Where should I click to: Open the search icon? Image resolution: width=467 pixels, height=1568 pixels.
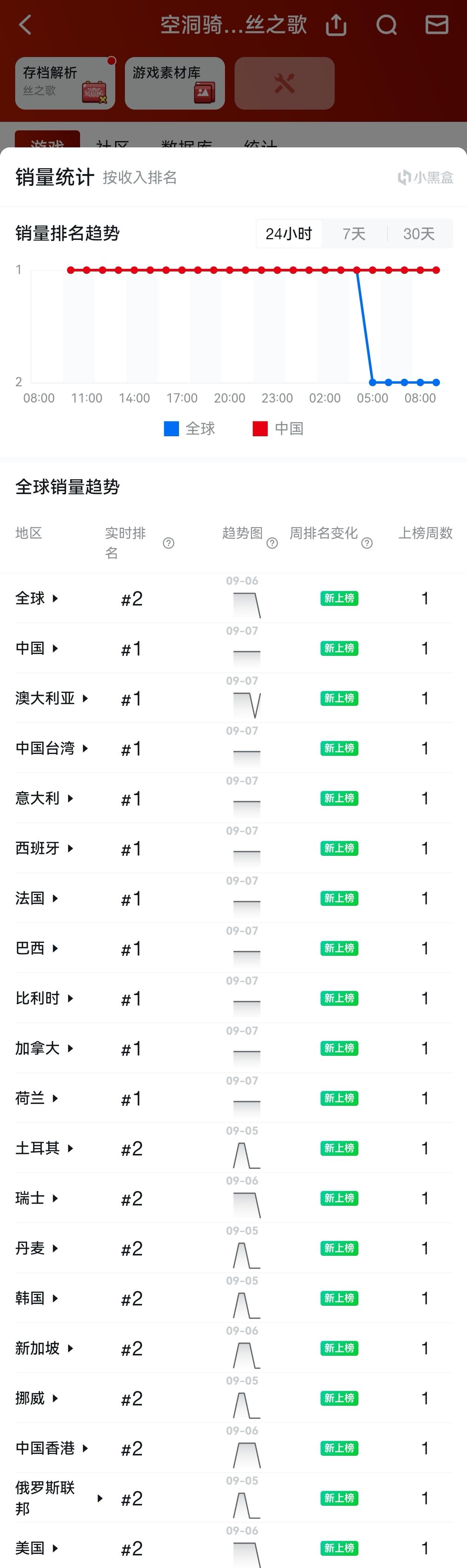pyautogui.click(x=387, y=25)
